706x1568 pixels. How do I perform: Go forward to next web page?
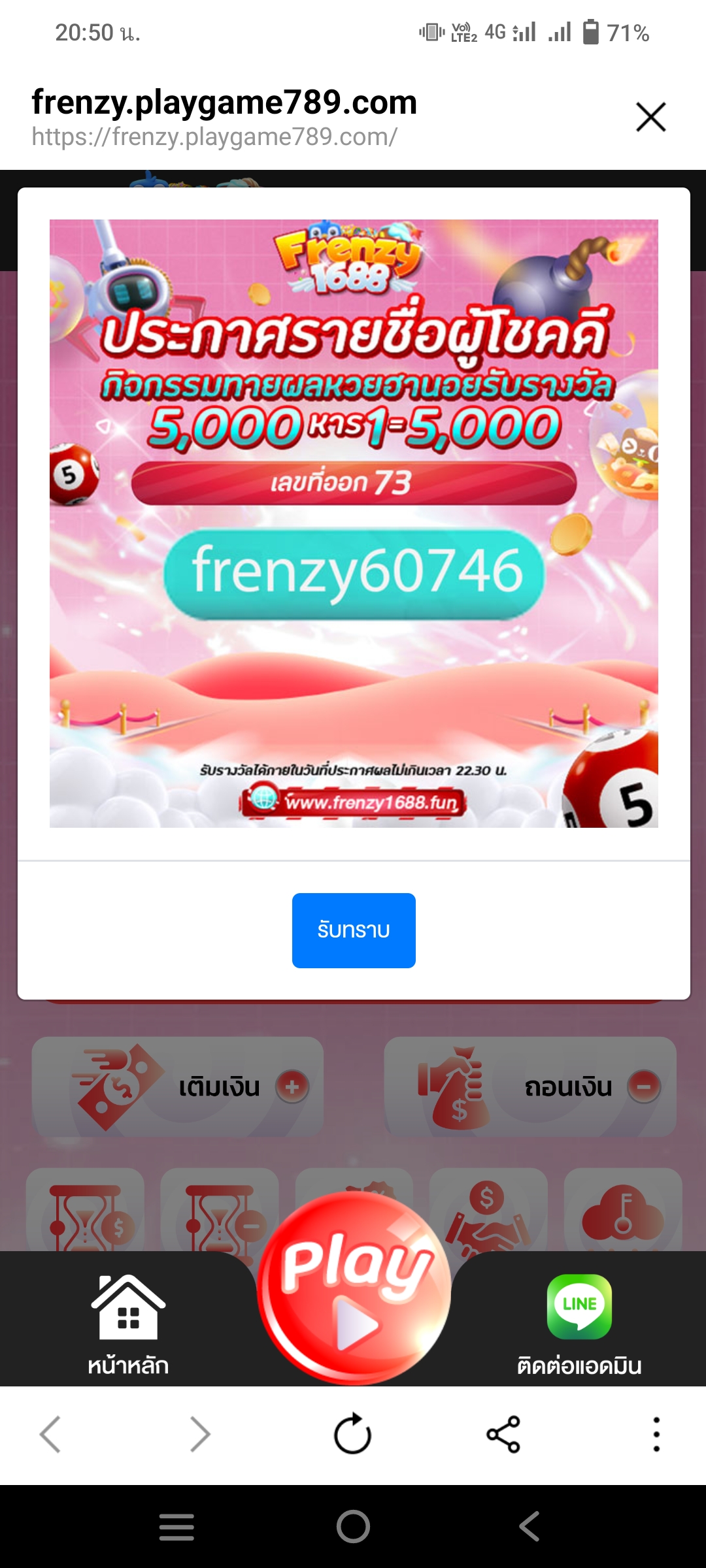pos(200,1435)
